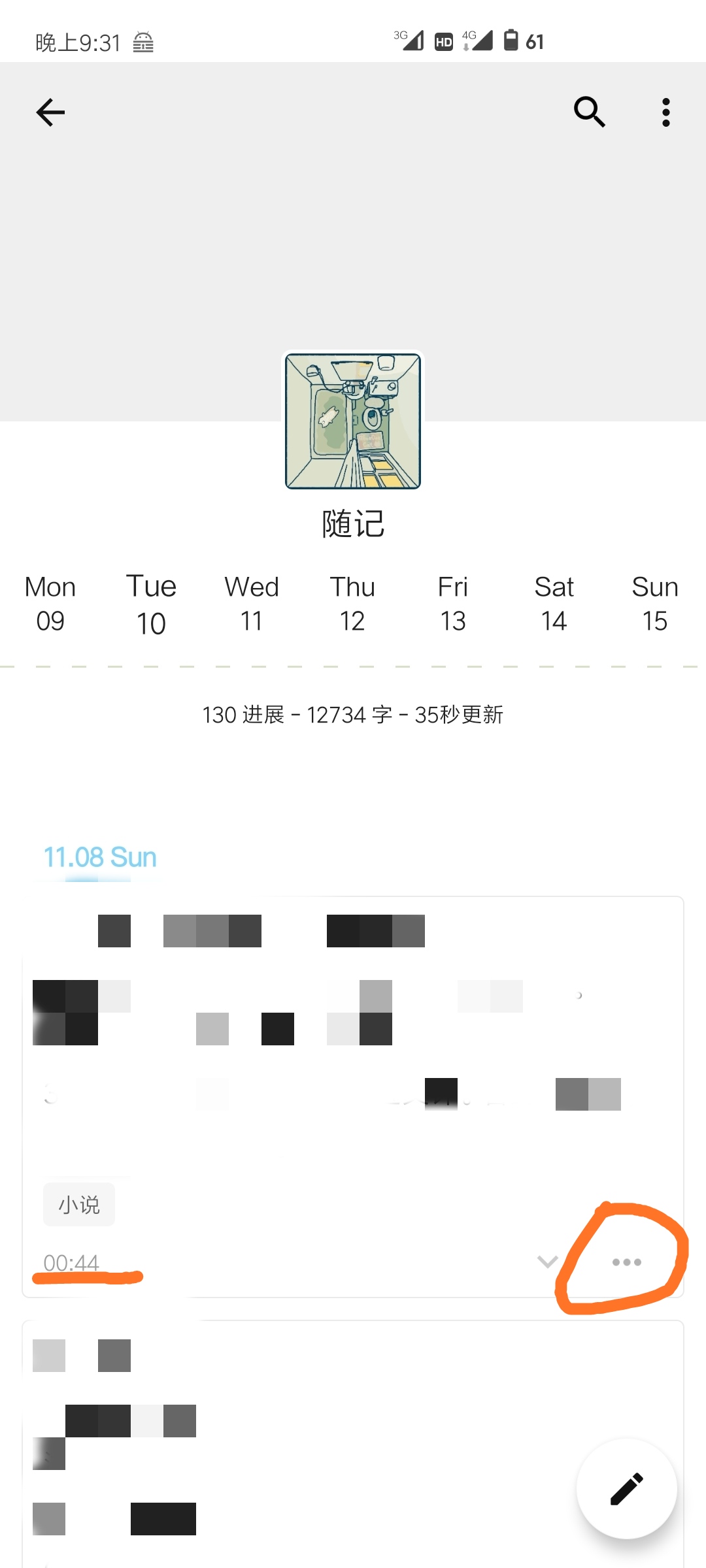Tap the 小说 tag chip
Viewport: 706px width, 1568px height.
(79, 1204)
